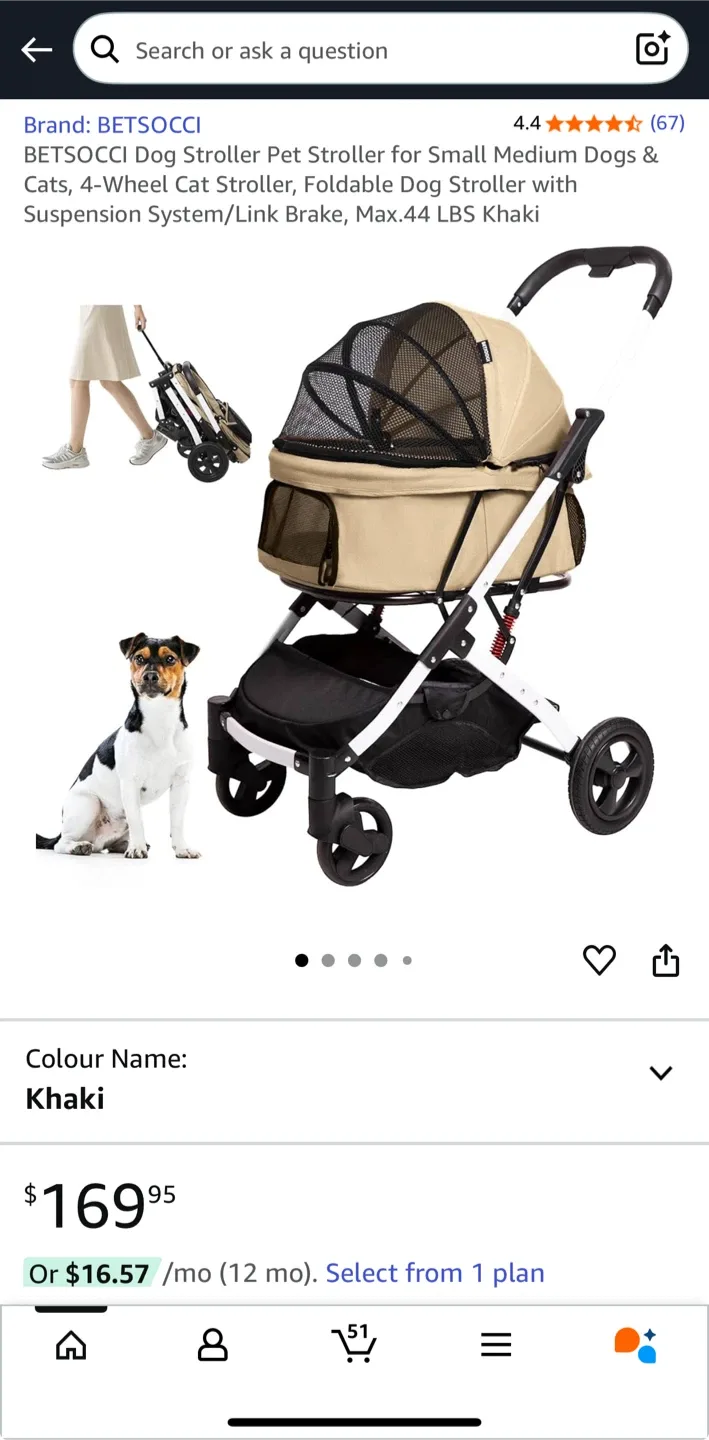Open camera lens search icon
709x1440 pixels.
[652, 49]
